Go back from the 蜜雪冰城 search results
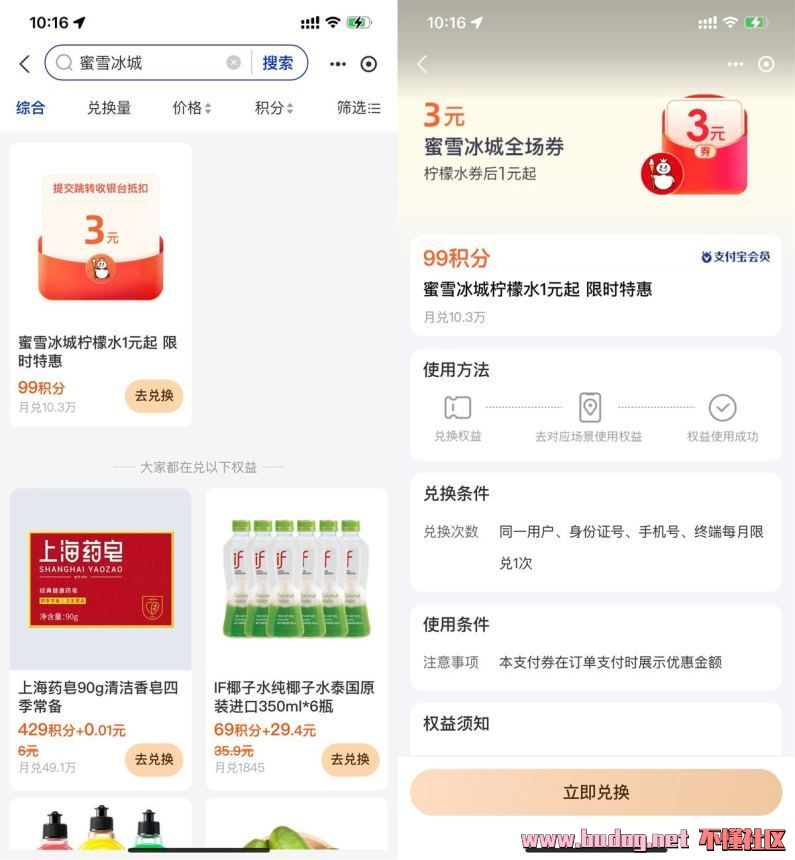 coord(25,64)
